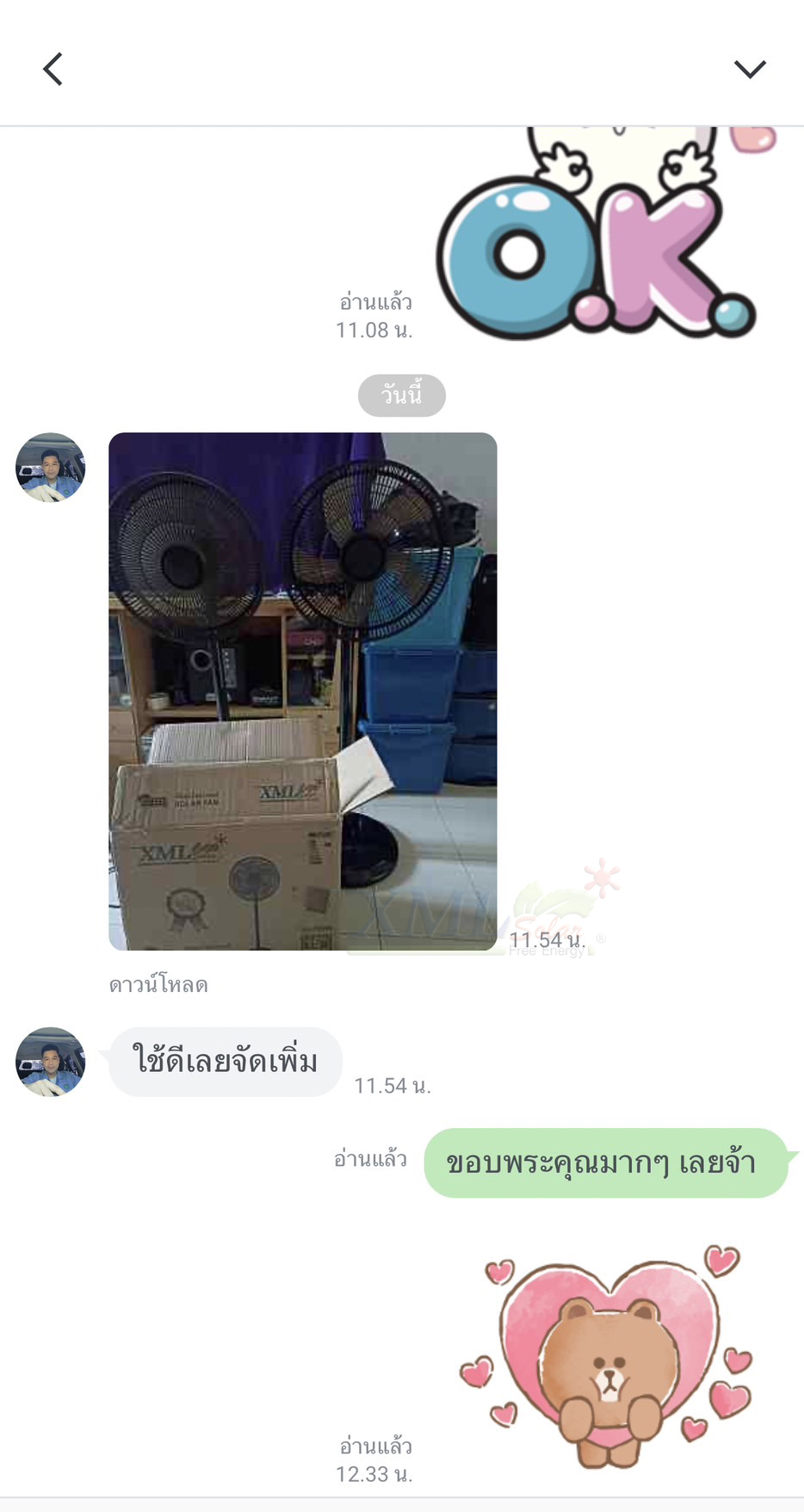Screen dimensions: 804x1512
Task: Go back using the top-left arrow
Action: [x=53, y=69]
